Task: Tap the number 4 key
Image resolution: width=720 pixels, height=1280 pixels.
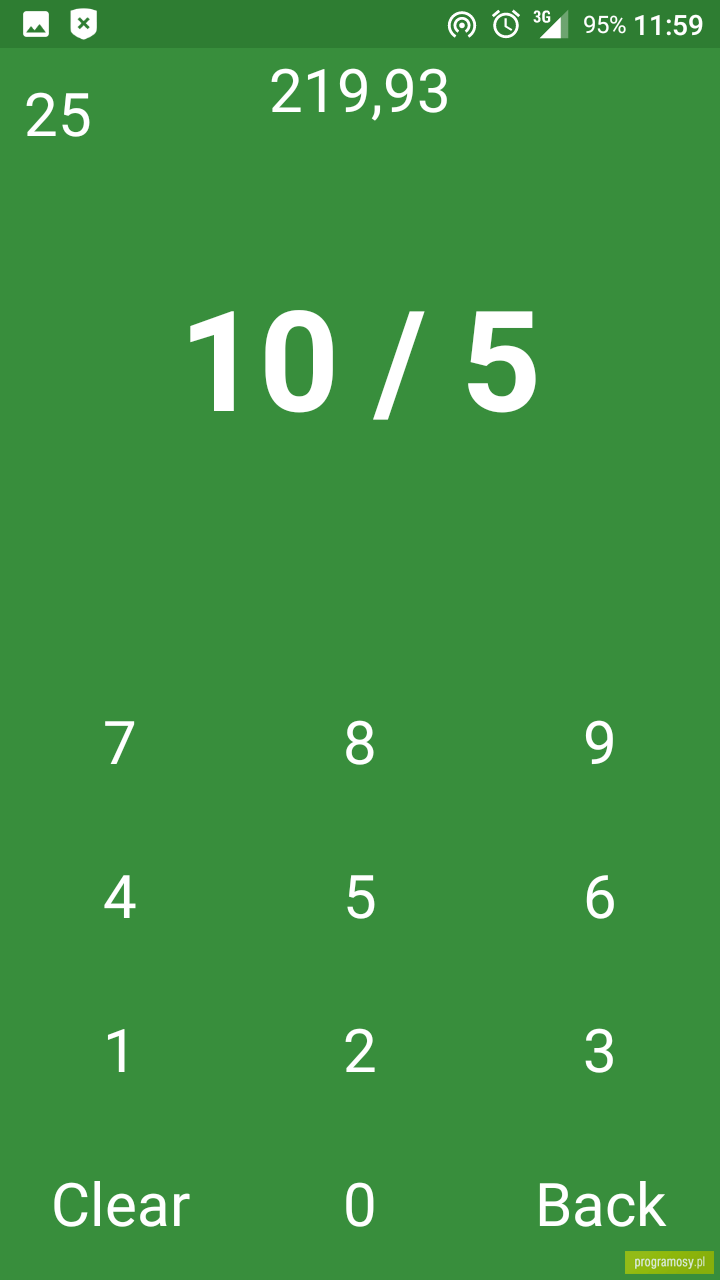Action: point(120,897)
